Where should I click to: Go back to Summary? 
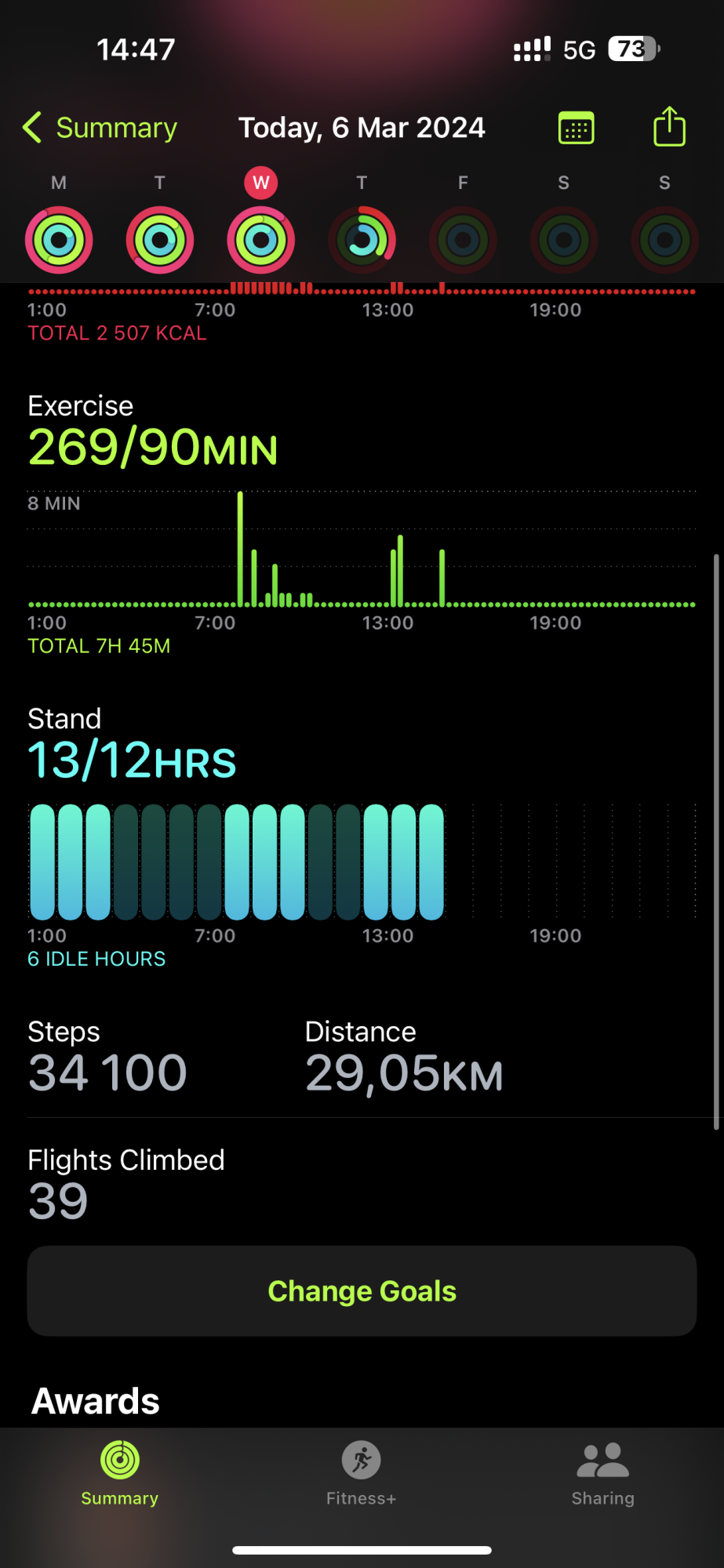coord(100,128)
